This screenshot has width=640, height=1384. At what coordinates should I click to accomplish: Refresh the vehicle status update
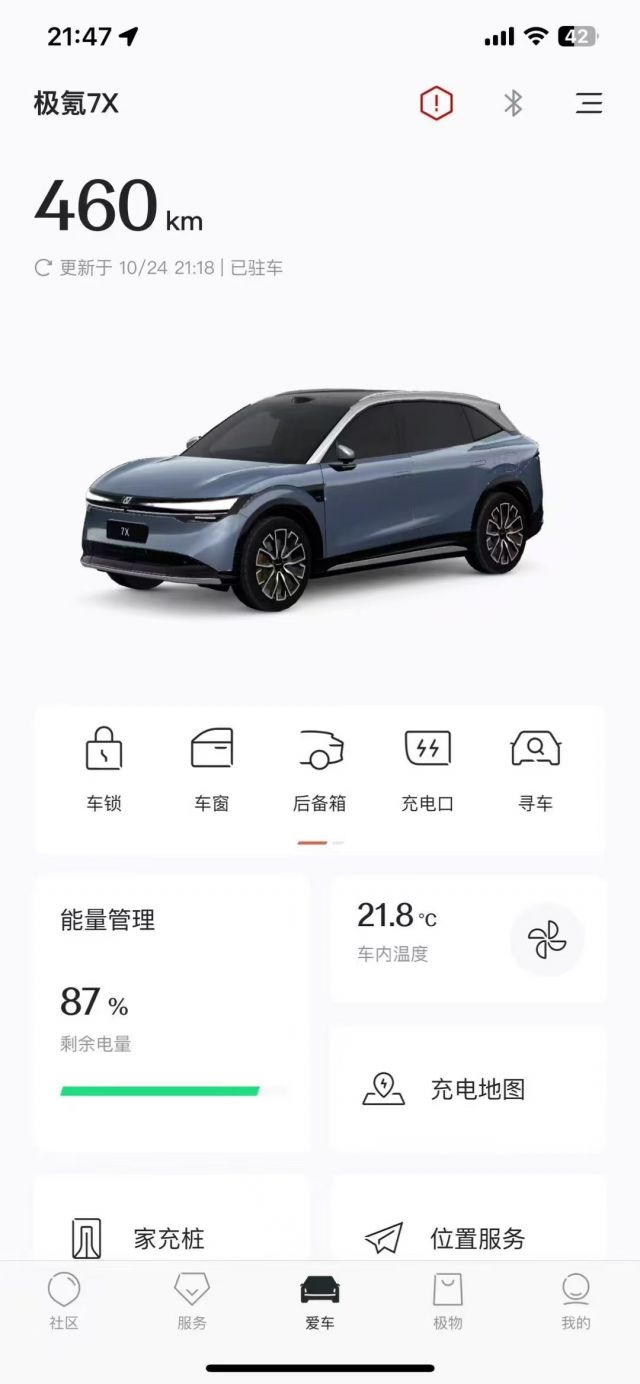pos(43,268)
